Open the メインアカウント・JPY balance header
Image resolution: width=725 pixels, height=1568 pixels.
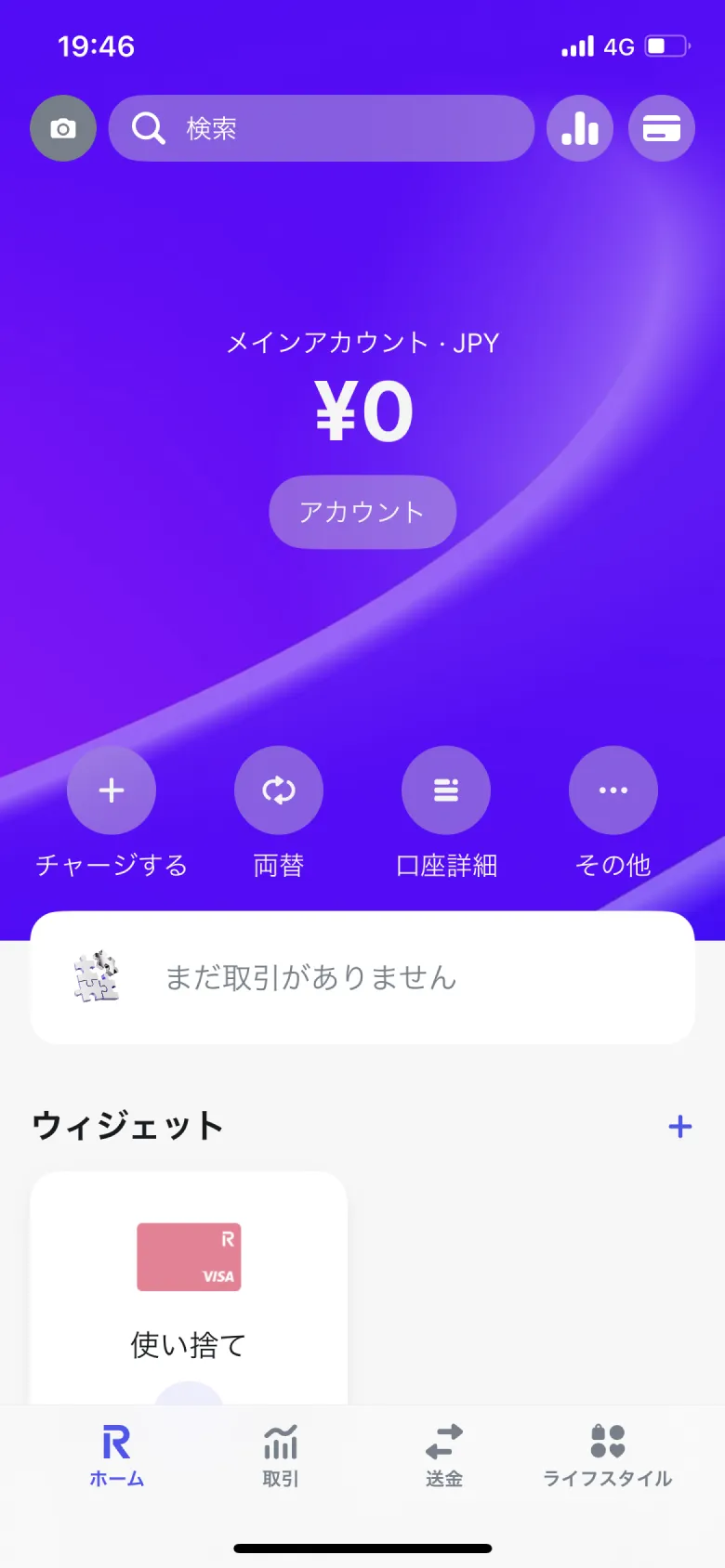362,344
